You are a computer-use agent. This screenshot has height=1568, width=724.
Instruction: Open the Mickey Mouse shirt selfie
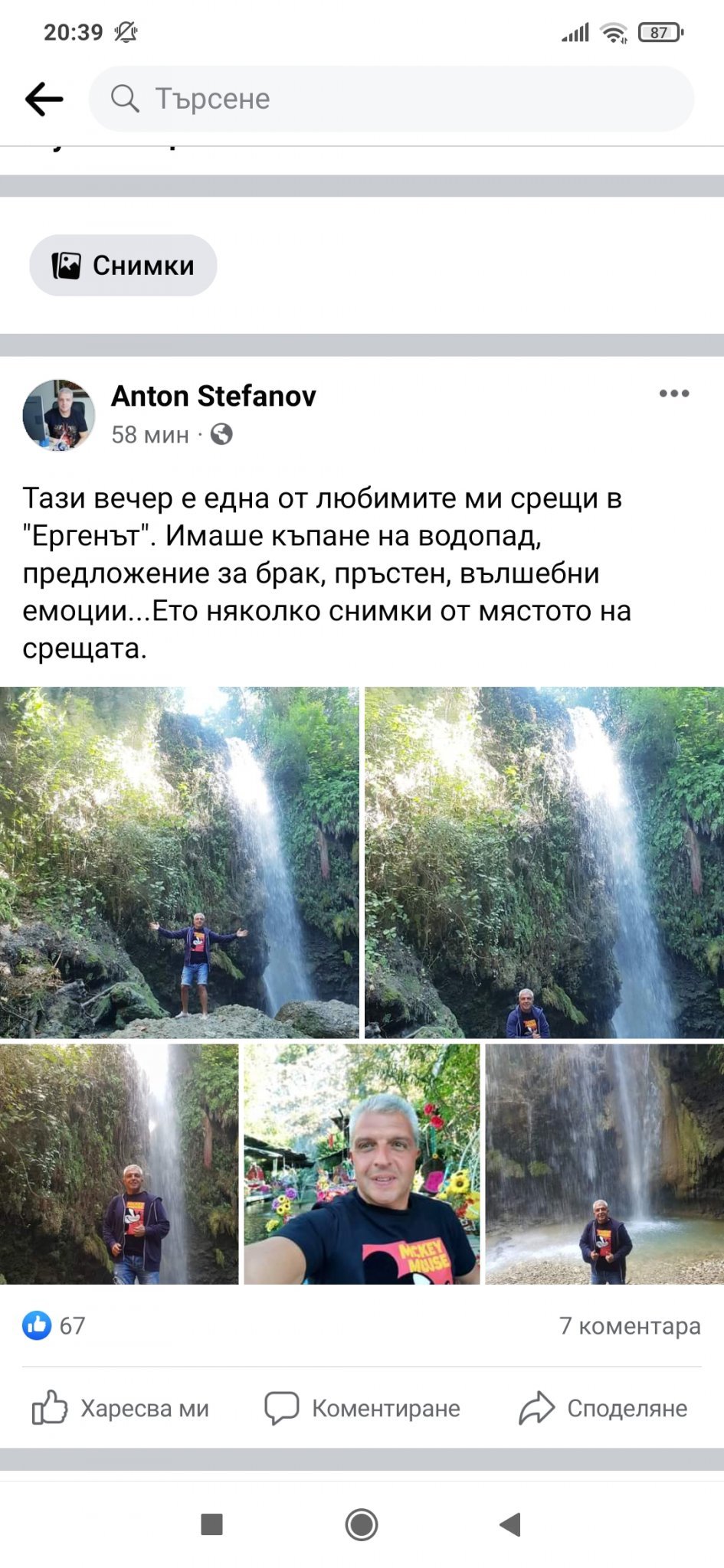pyautogui.click(x=362, y=1164)
